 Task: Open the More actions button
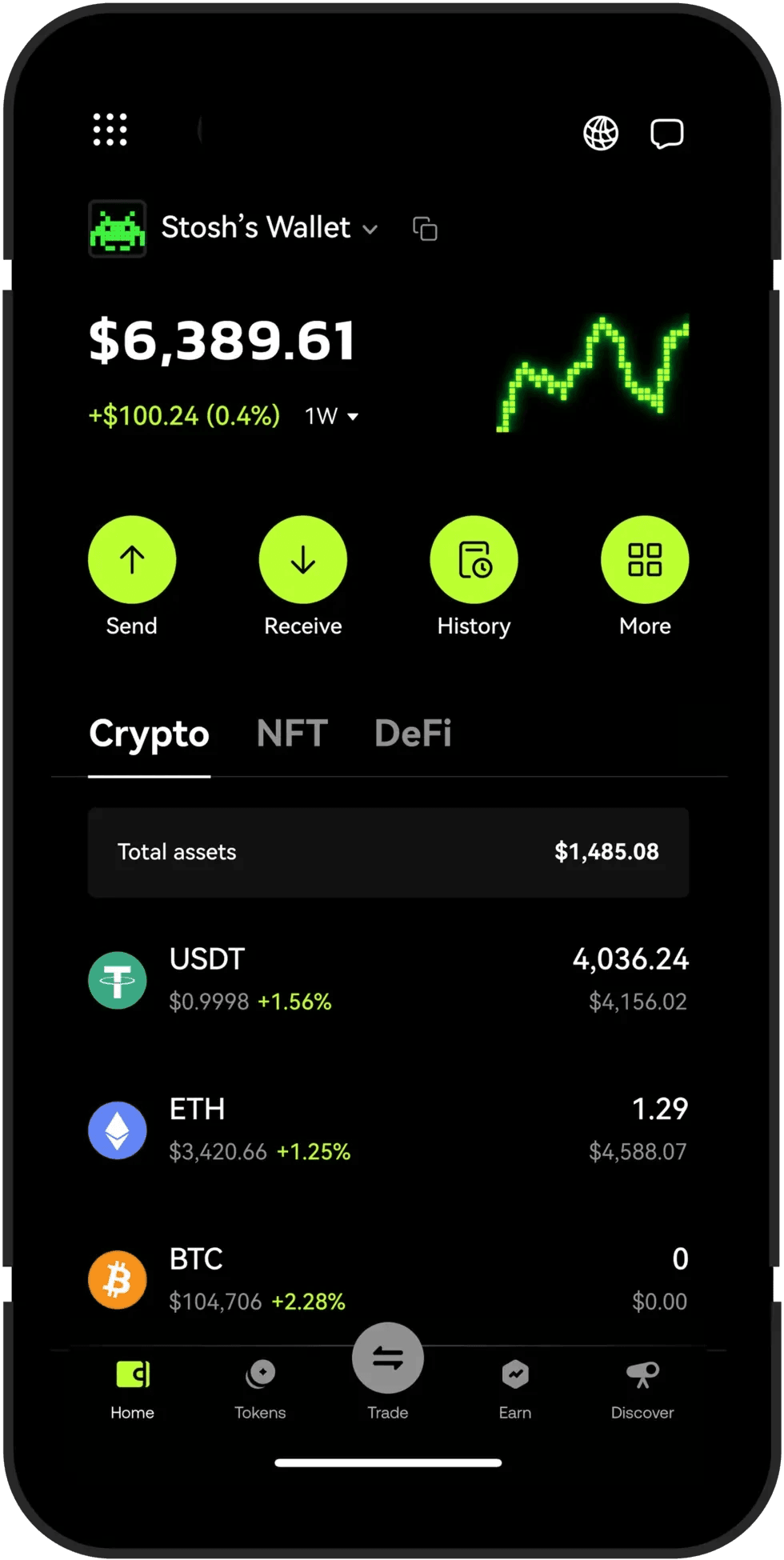tap(645, 560)
